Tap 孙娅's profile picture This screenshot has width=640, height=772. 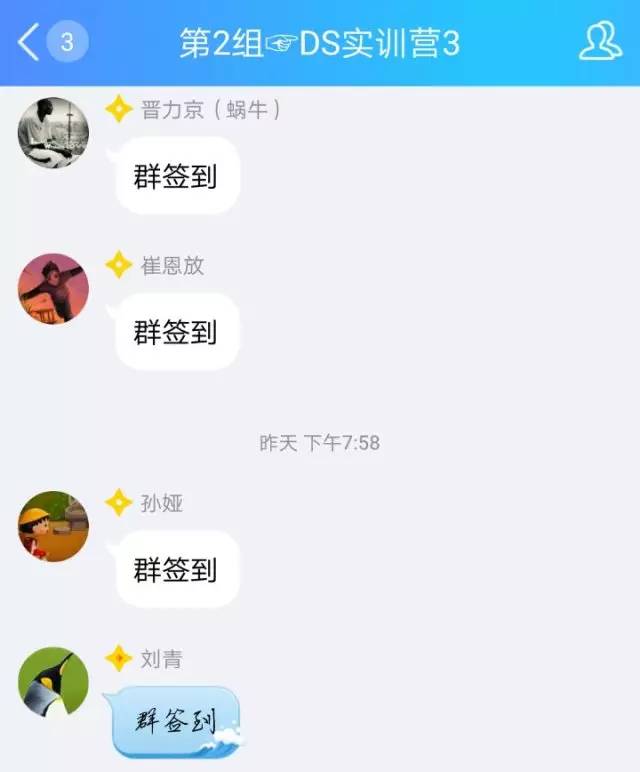(x=53, y=526)
